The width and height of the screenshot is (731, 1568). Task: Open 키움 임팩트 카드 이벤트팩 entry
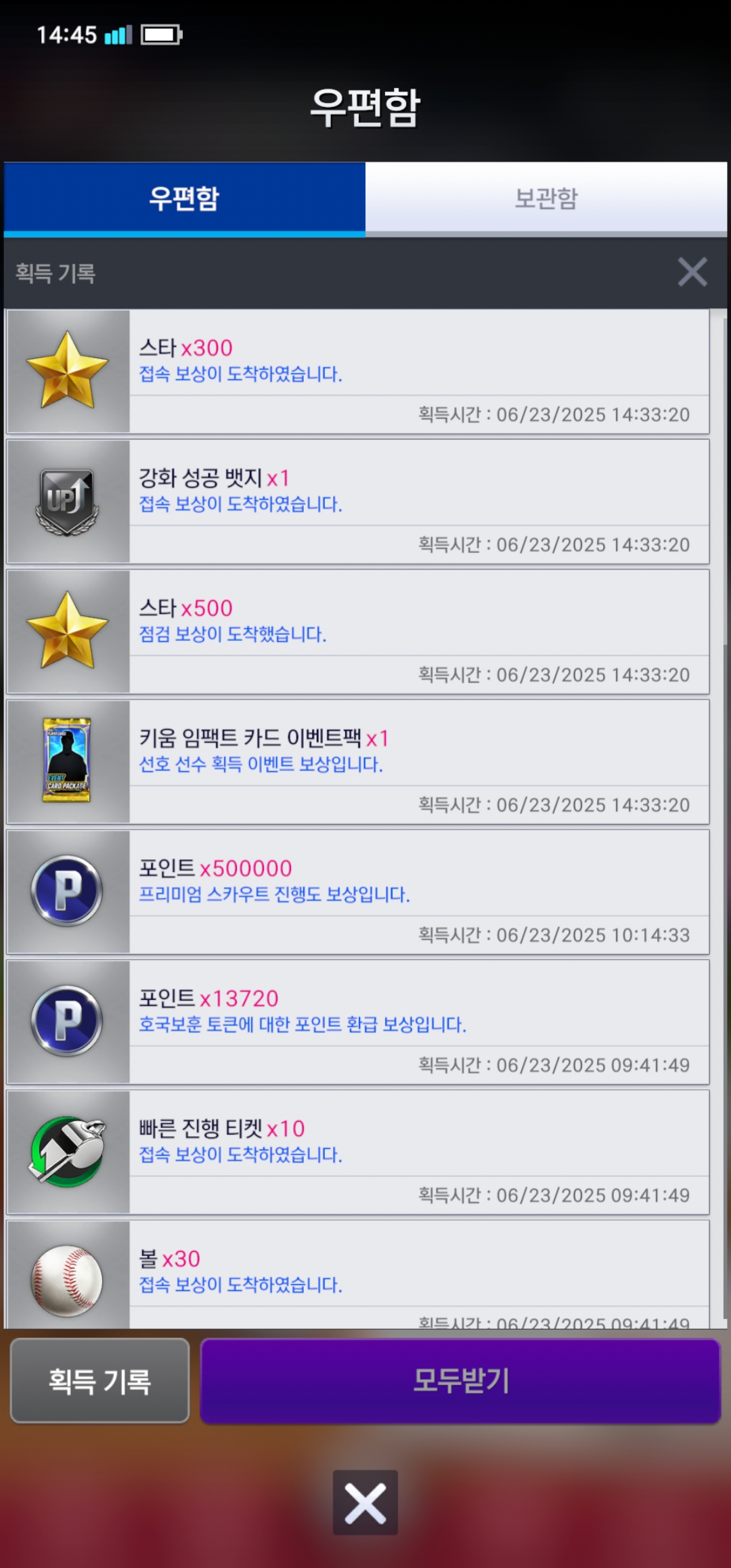(x=357, y=762)
